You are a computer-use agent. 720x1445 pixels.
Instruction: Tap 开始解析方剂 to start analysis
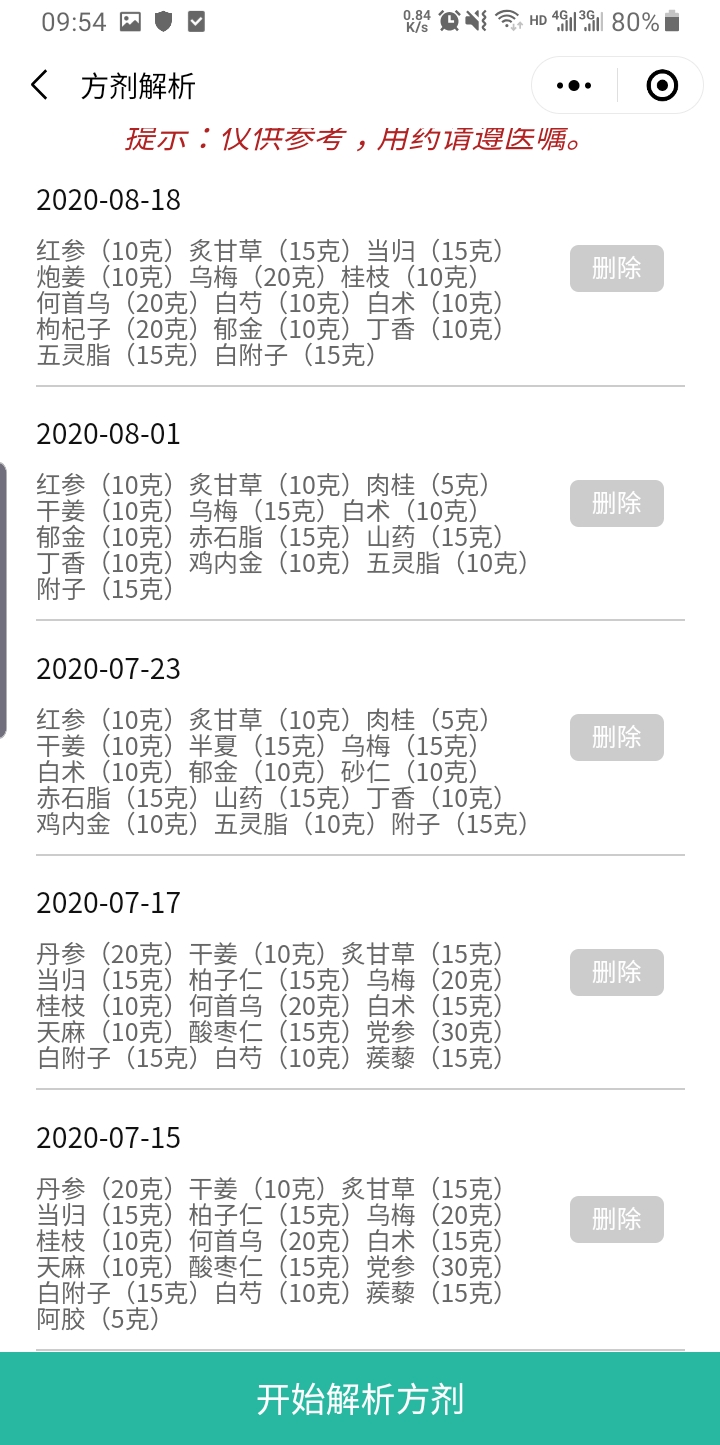(x=360, y=1399)
